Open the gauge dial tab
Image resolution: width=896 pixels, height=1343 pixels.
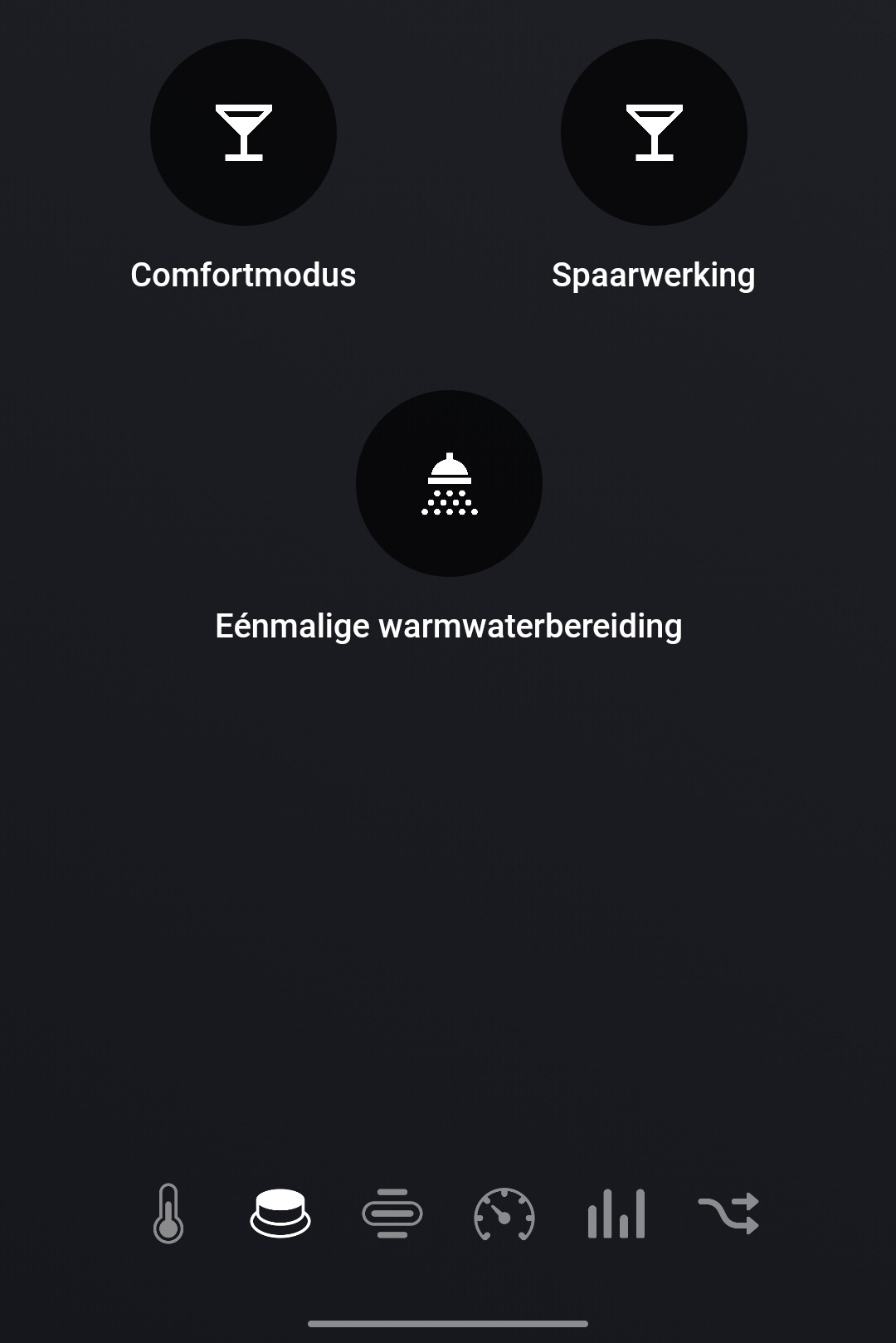click(x=504, y=1213)
